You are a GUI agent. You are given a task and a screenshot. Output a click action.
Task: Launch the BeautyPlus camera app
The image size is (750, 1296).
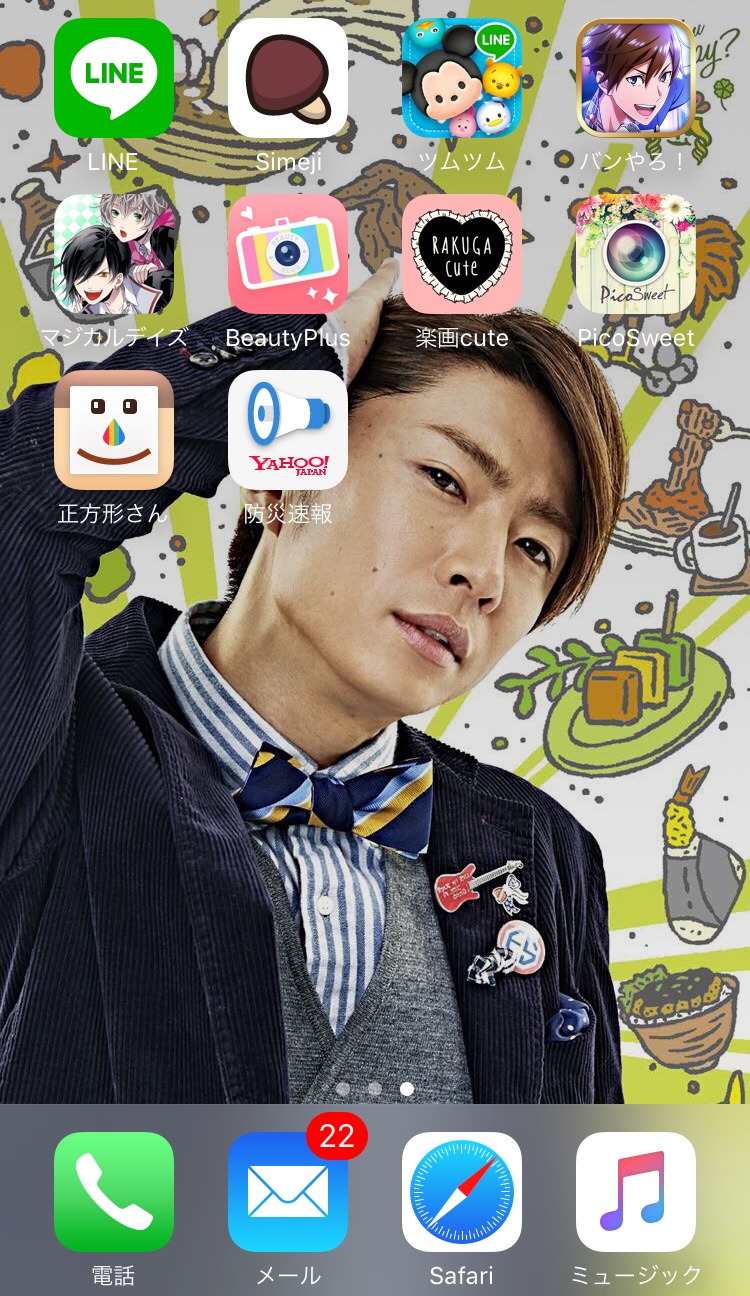point(288,254)
